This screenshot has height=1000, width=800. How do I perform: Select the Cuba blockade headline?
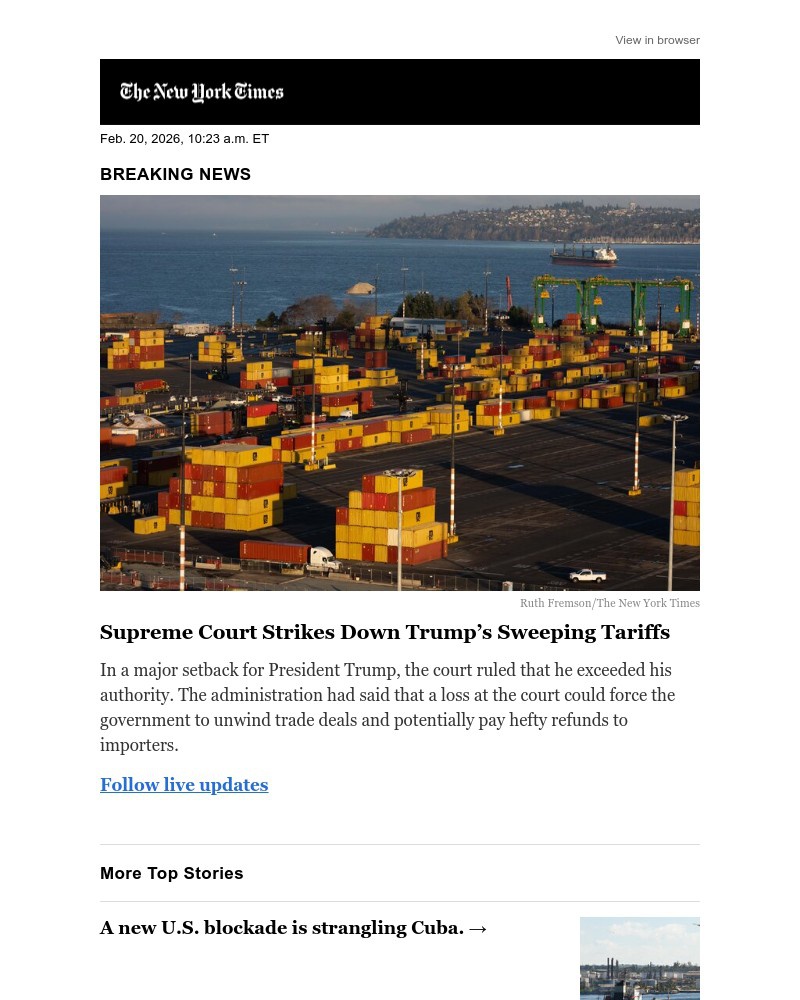(282, 928)
